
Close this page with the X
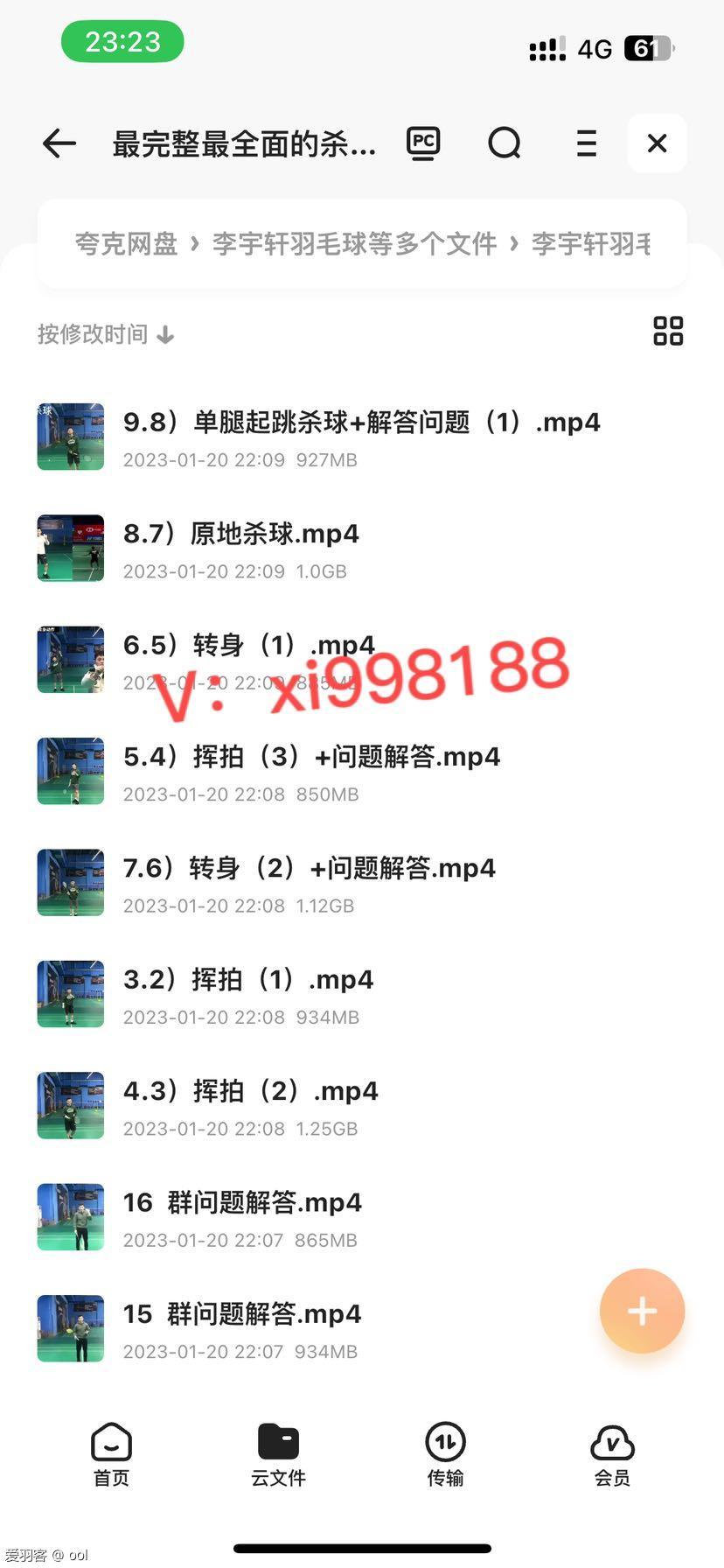[657, 143]
